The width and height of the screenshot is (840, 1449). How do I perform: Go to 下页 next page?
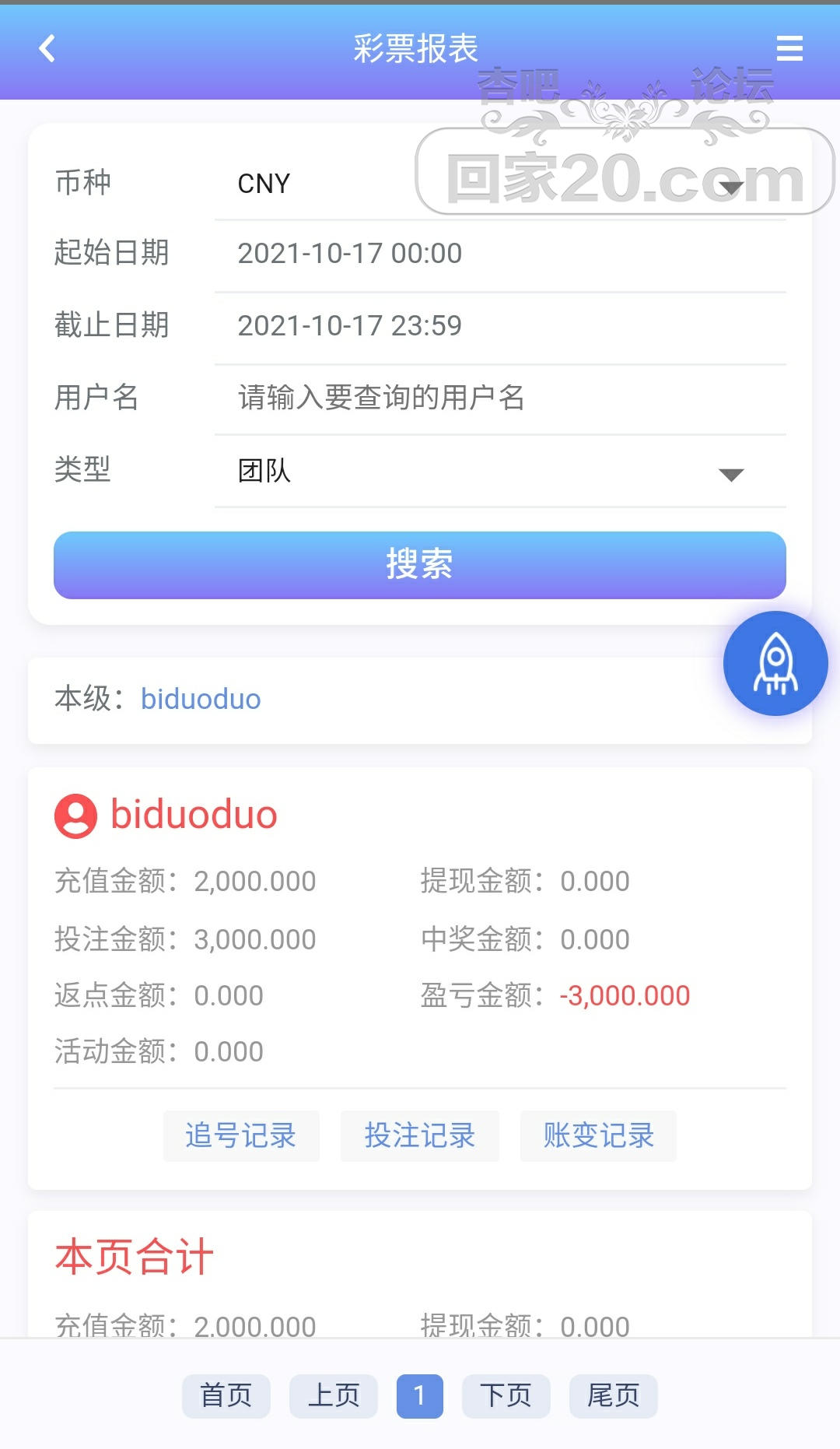(506, 1396)
